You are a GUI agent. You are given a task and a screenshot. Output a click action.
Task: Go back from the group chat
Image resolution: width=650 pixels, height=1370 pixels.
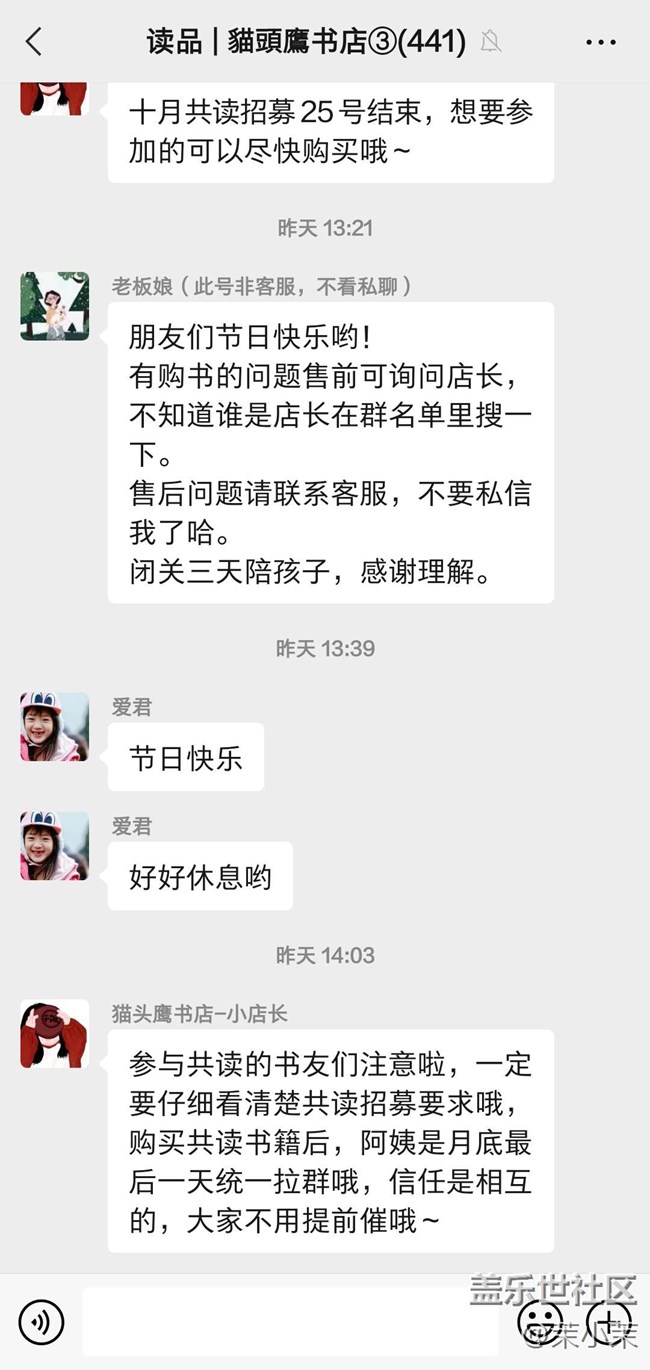(x=34, y=42)
